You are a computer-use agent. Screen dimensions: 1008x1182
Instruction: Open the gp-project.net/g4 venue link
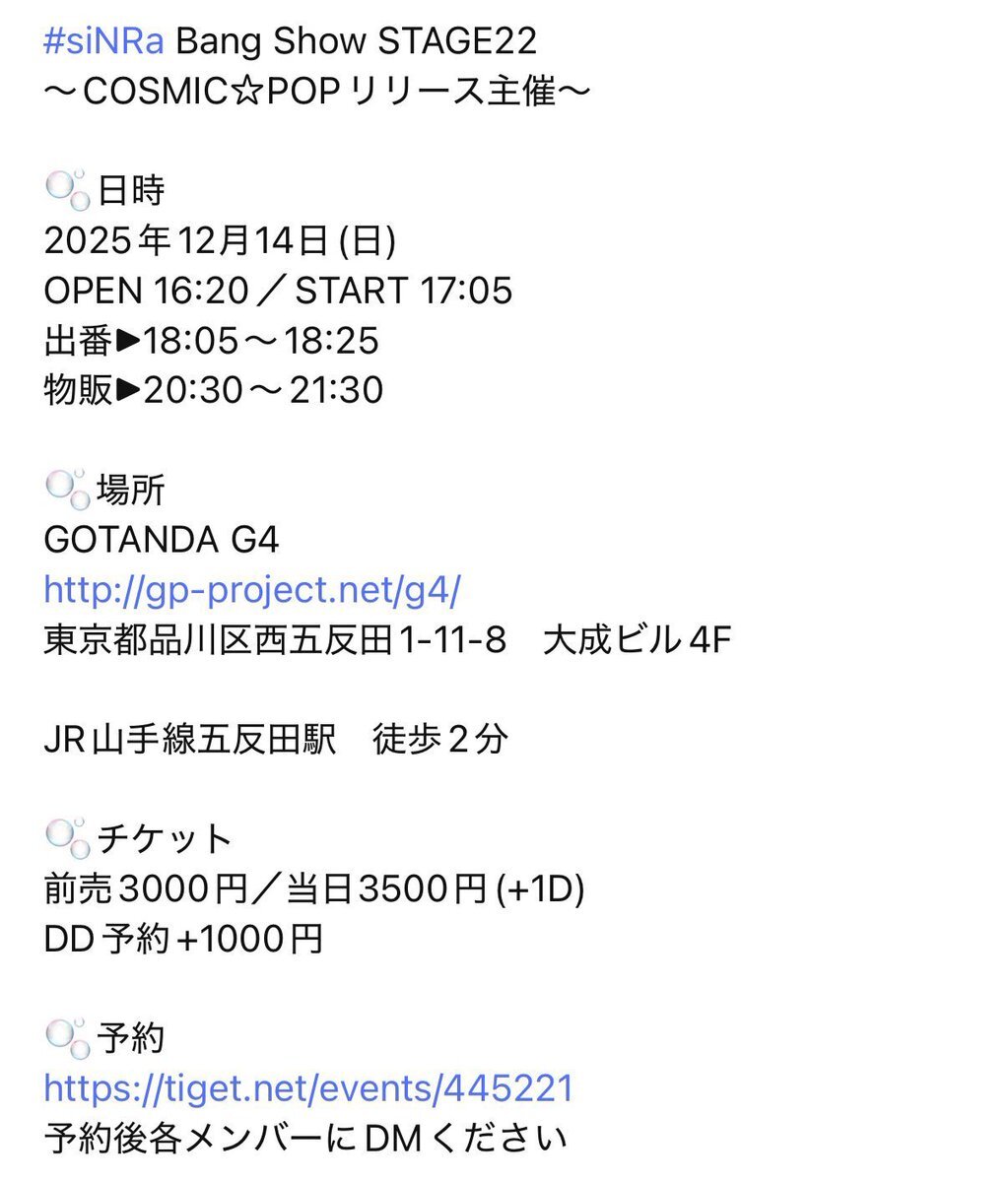pyautogui.click(x=252, y=590)
